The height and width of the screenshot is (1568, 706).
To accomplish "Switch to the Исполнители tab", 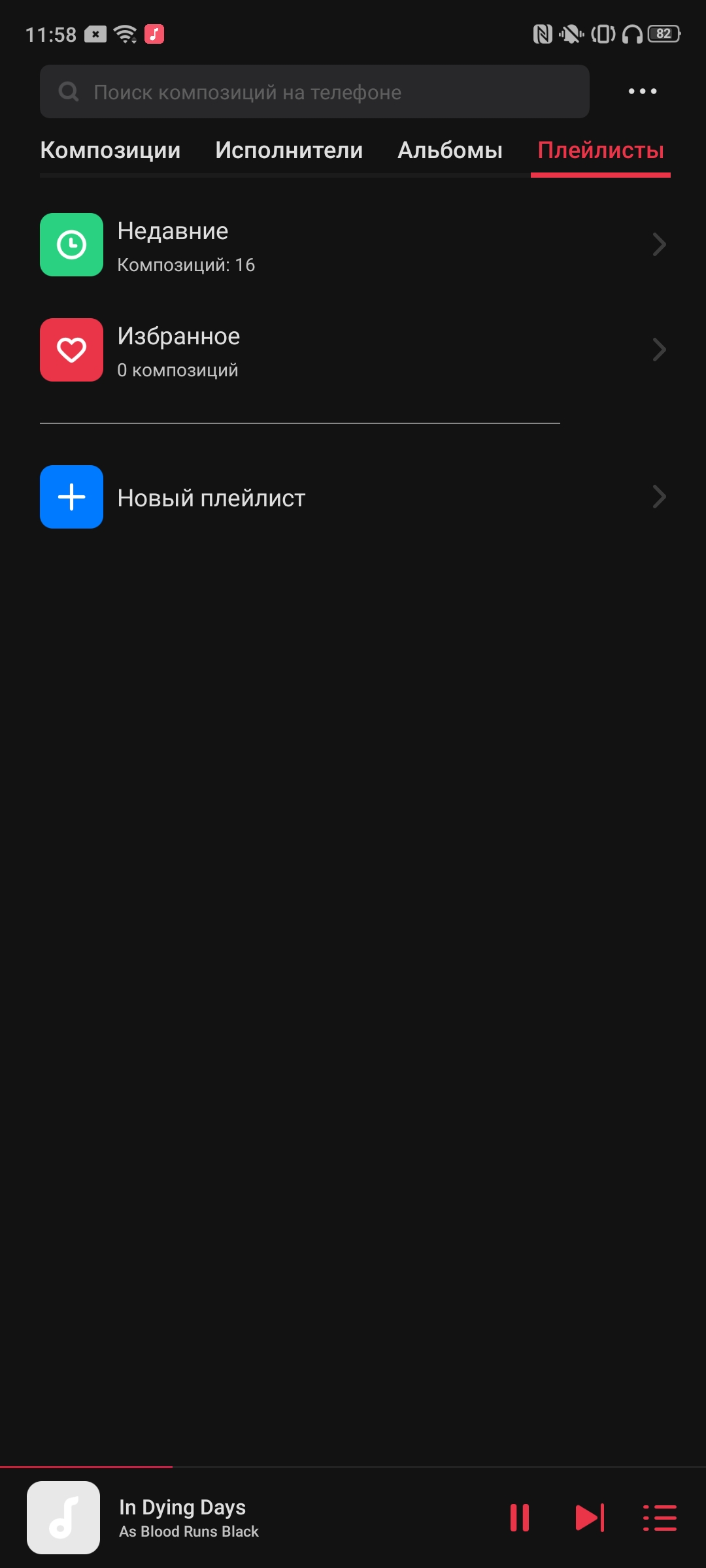I will [x=288, y=150].
